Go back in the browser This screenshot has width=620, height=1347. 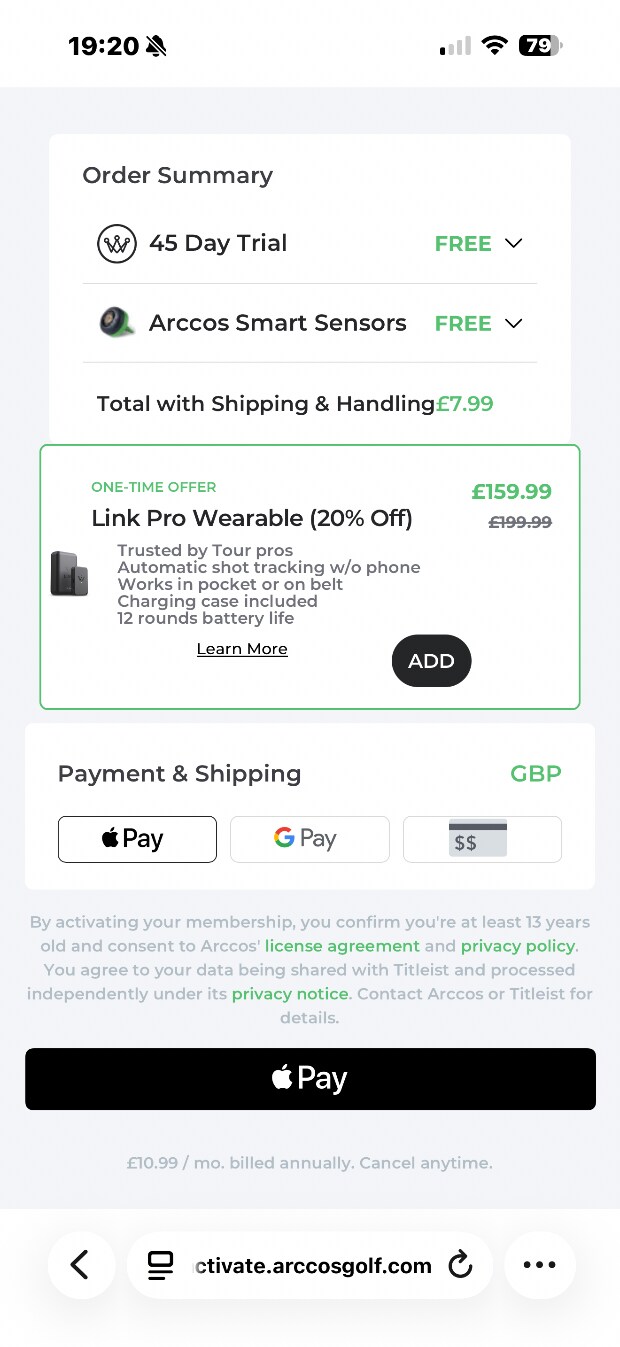click(x=81, y=1265)
